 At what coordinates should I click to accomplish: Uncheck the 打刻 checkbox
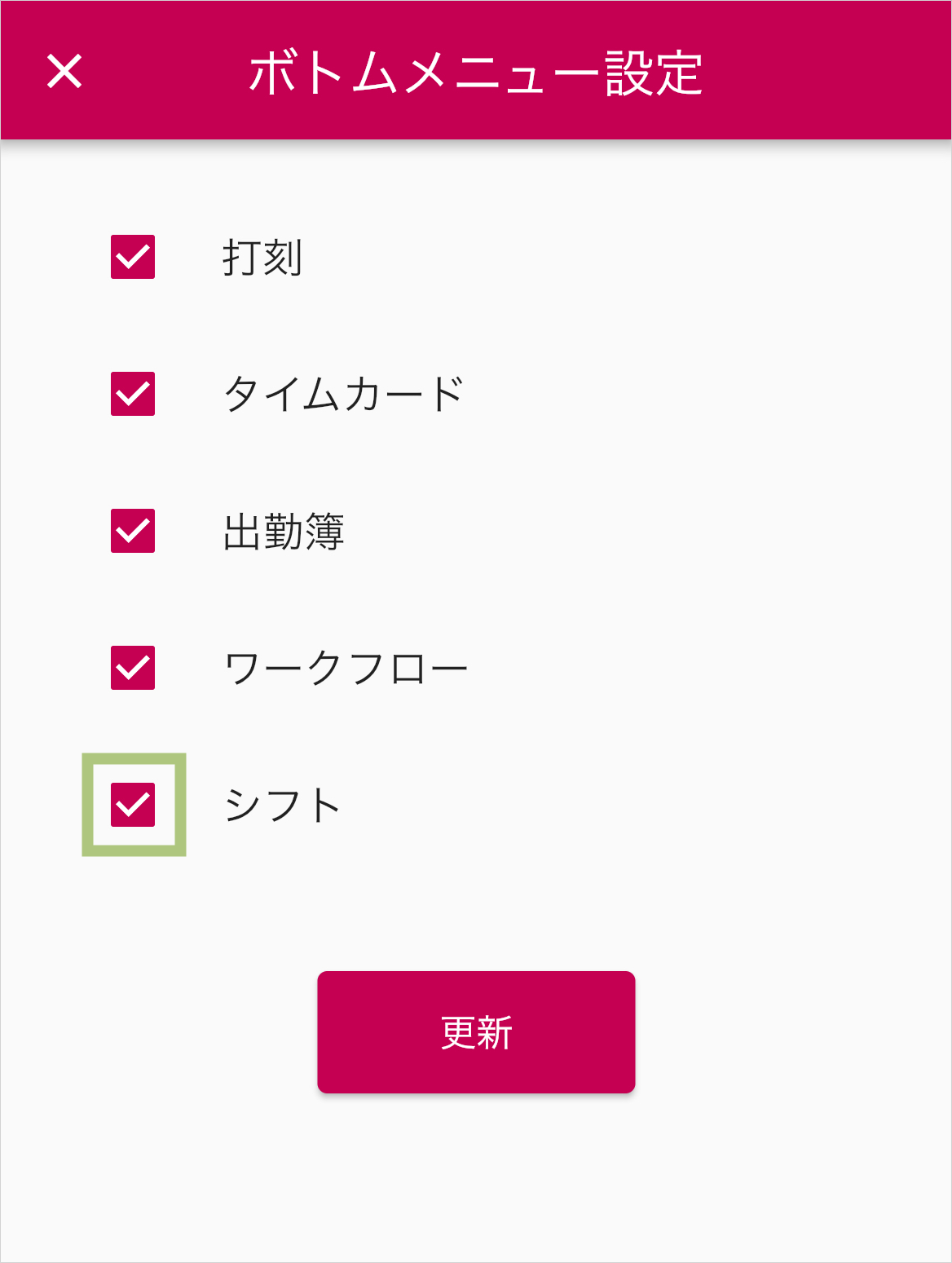click(x=133, y=258)
